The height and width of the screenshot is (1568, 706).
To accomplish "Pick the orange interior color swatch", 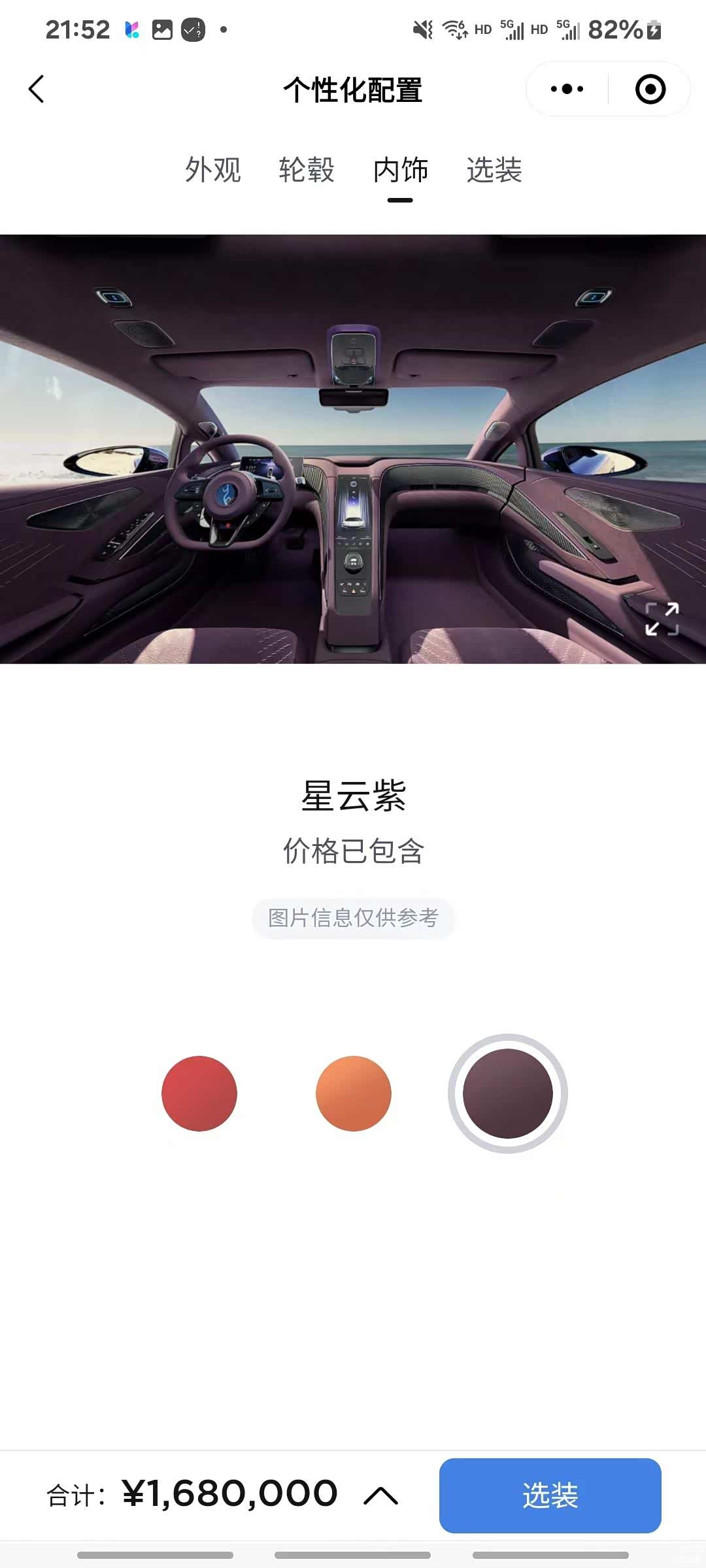I will click(x=354, y=1093).
